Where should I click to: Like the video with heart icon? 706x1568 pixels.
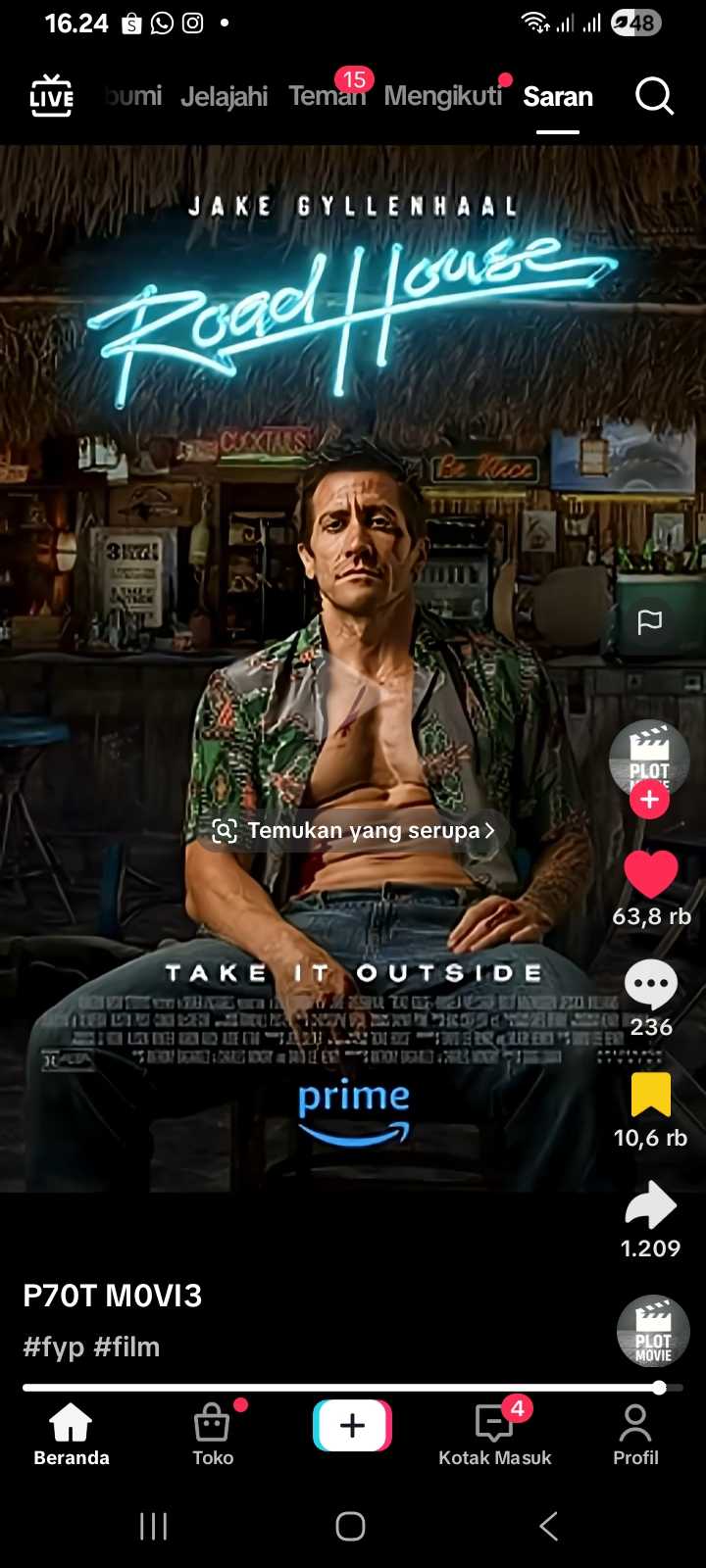click(x=650, y=874)
